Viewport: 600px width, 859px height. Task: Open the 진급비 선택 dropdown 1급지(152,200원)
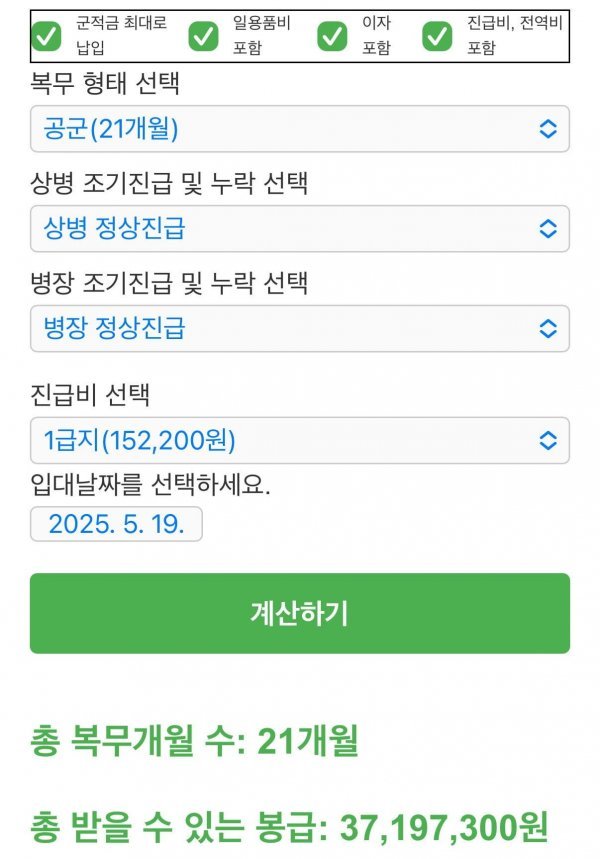click(300, 440)
